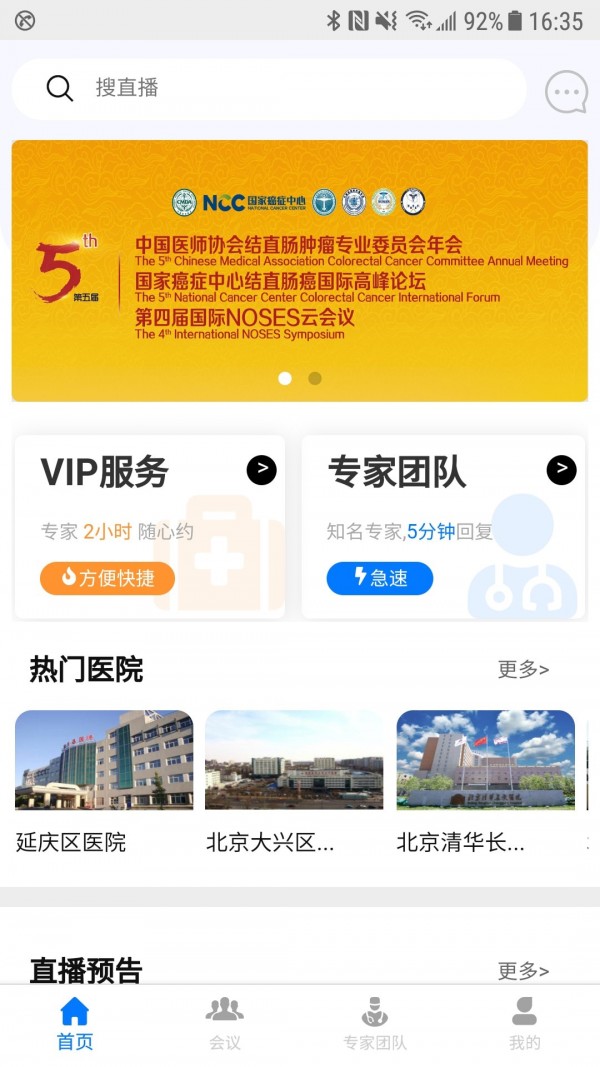Image resolution: width=600 pixels, height=1067 pixels.
Task: Tap the 搜直播 search box
Action: pyautogui.click(x=268, y=89)
